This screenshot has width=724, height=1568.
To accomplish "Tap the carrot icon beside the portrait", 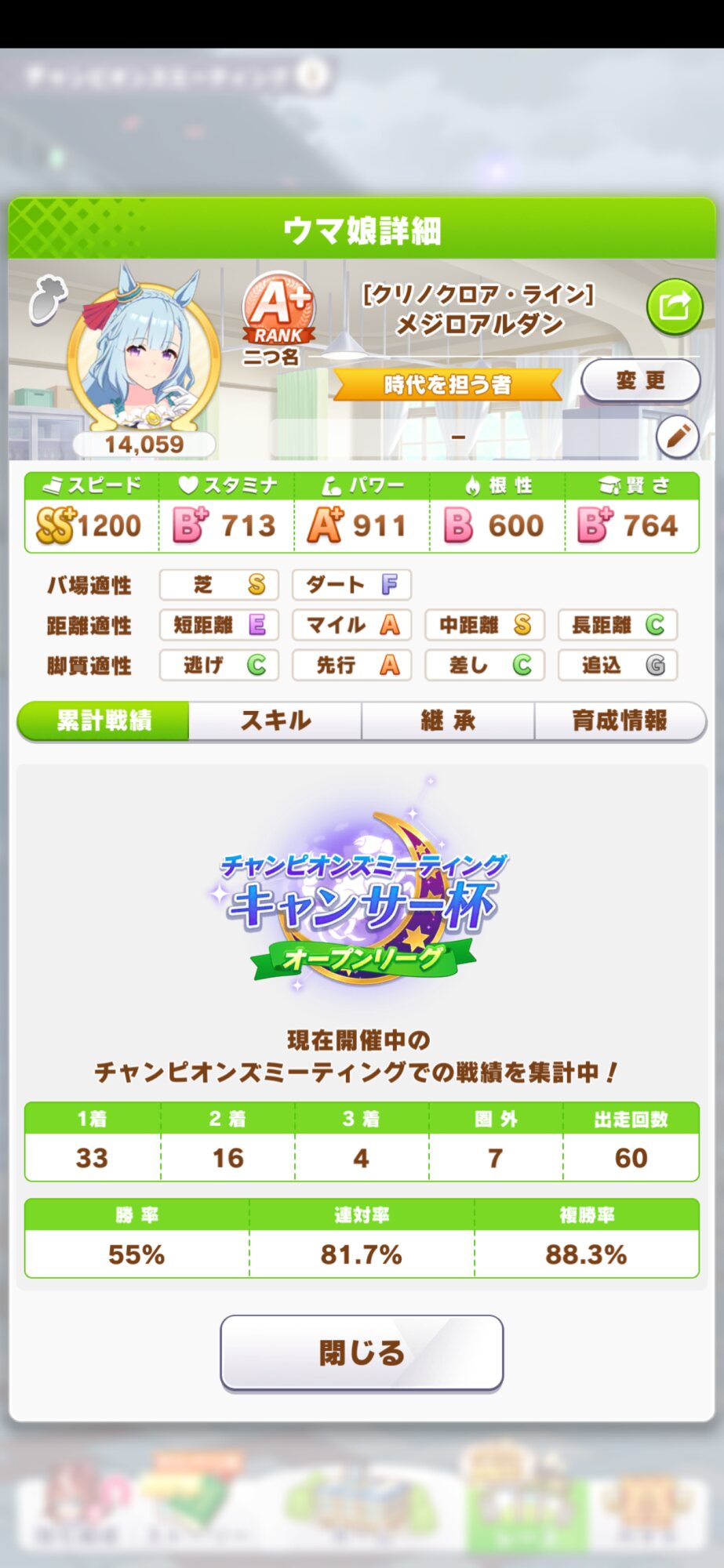I will pyautogui.click(x=47, y=299).
